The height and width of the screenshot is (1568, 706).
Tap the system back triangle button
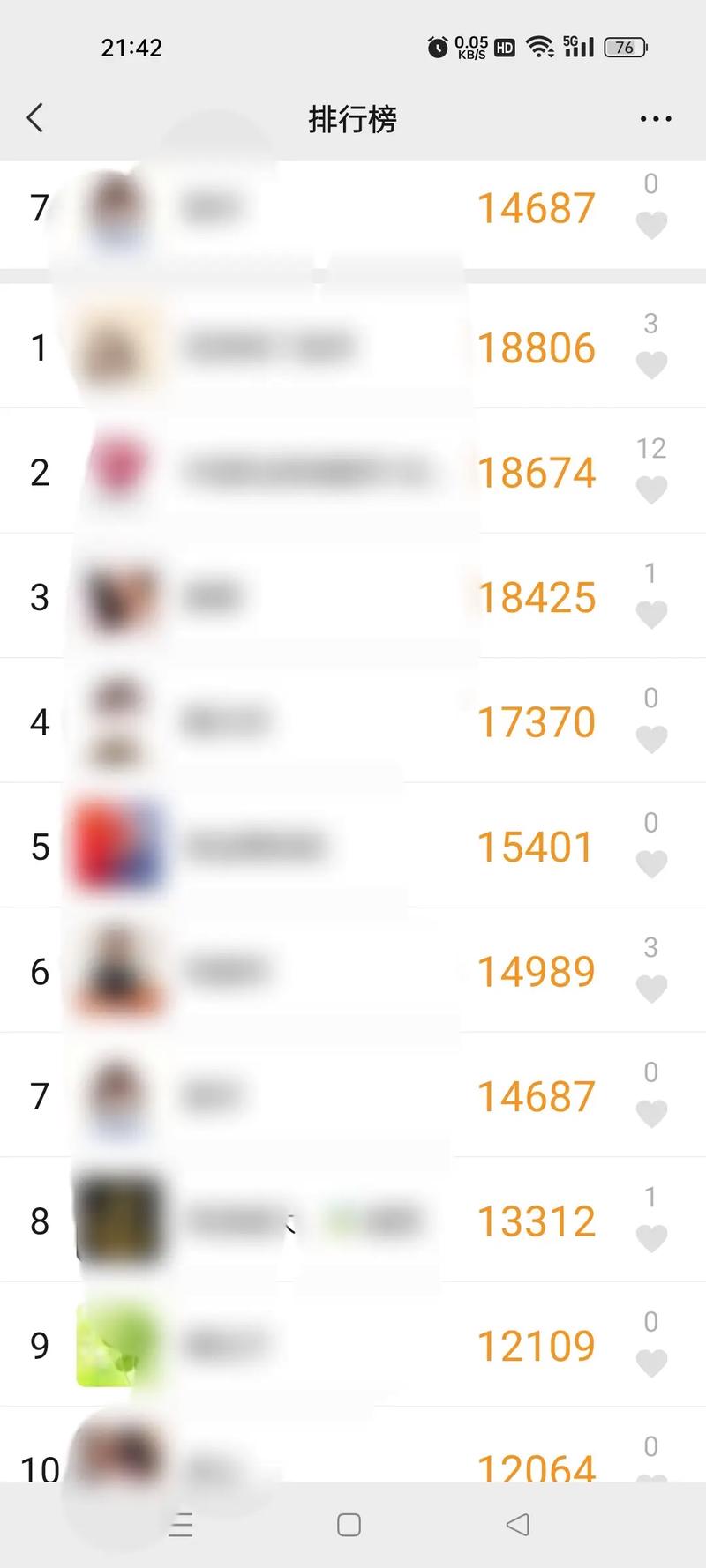(x=516, y=1523)
